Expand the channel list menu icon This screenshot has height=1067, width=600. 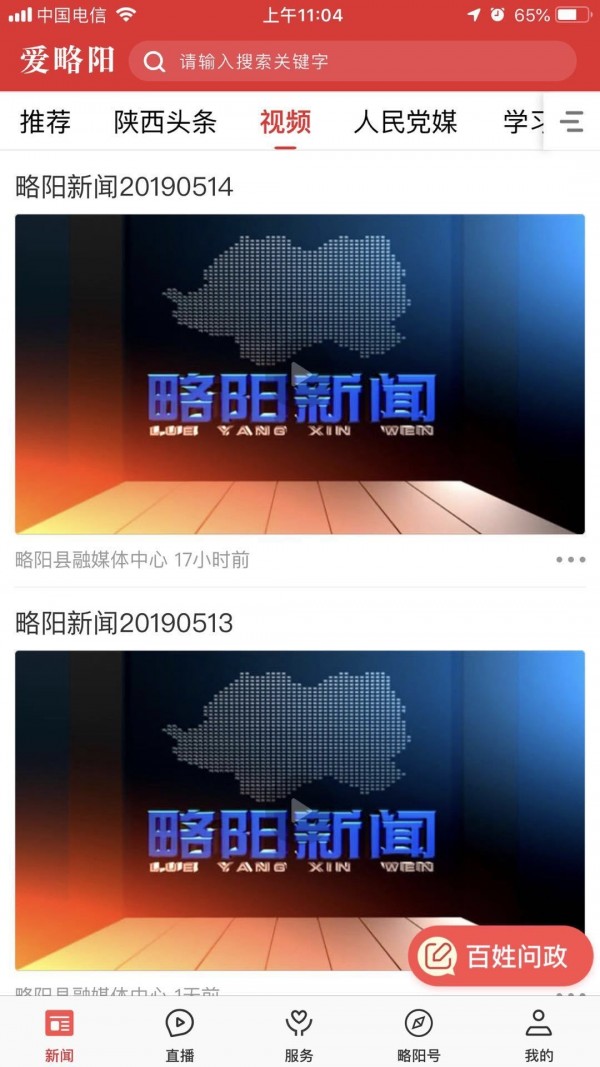(572, 122)
